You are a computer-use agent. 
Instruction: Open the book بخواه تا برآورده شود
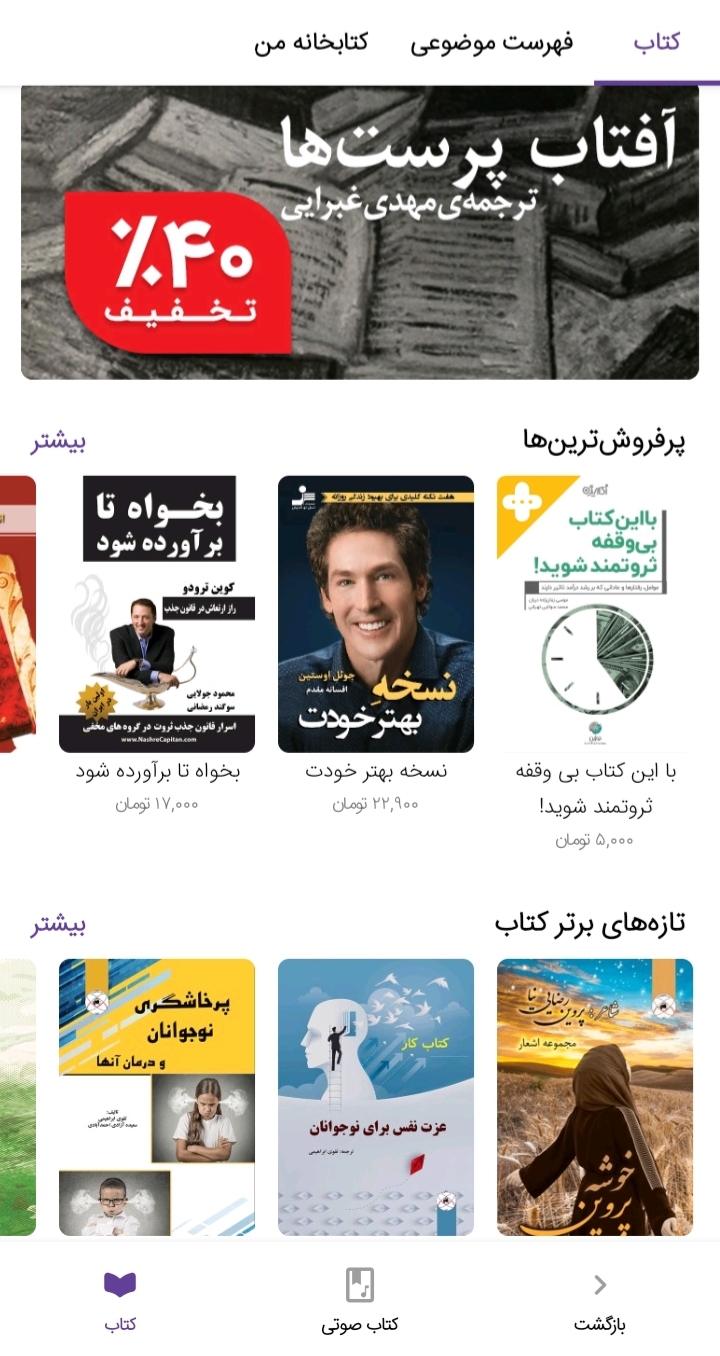coord(157,614)
